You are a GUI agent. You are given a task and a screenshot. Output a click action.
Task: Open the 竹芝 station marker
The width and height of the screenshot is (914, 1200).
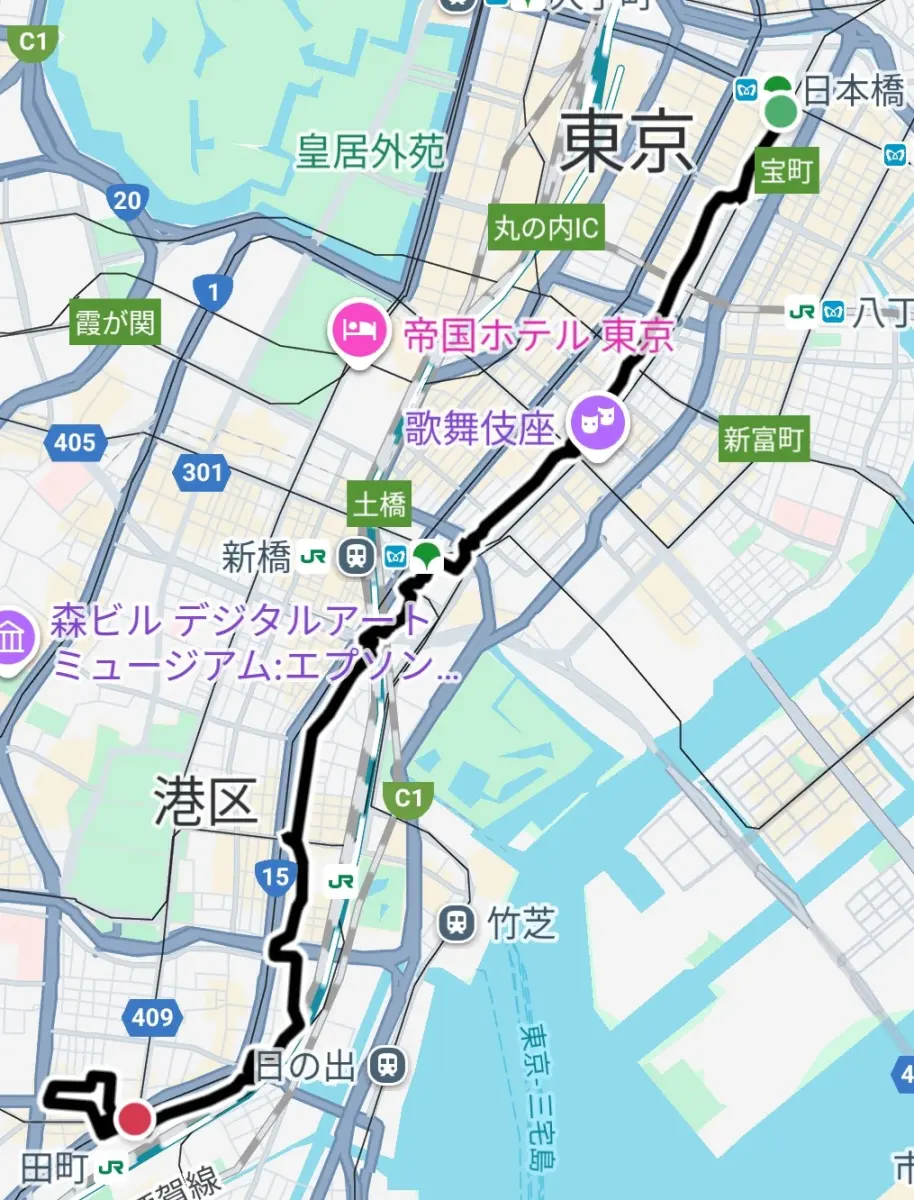point(458,922)
